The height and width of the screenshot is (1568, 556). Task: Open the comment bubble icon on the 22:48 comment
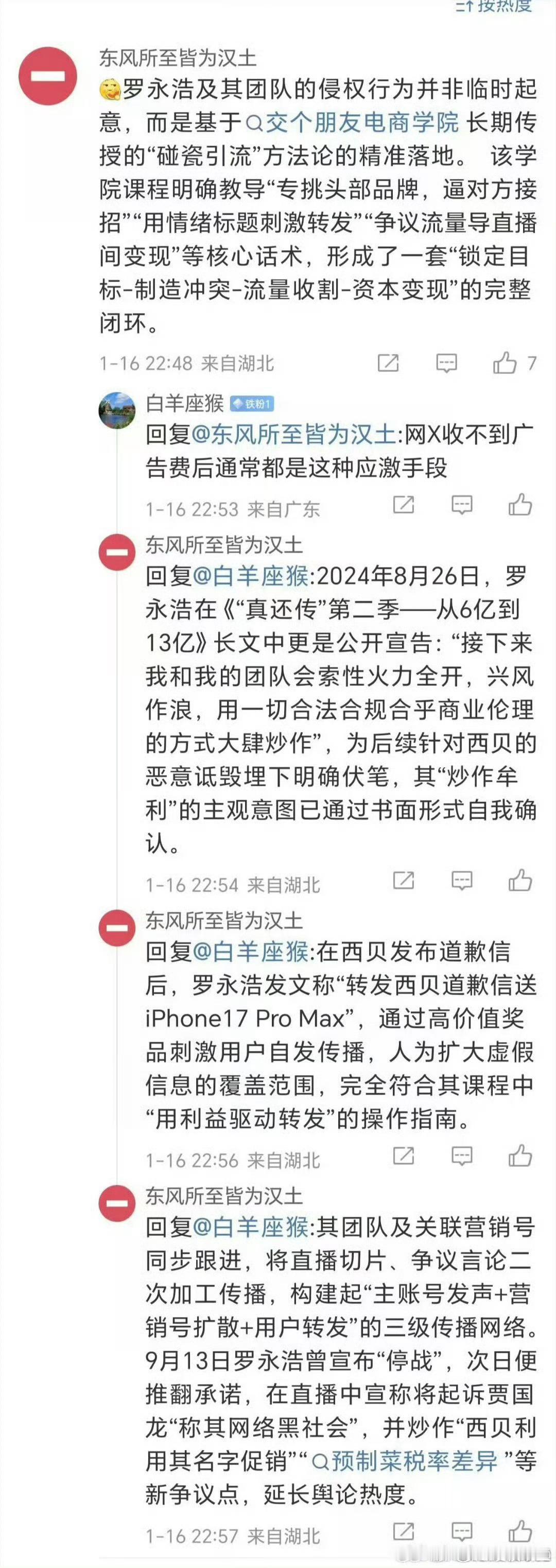[446, 360]
